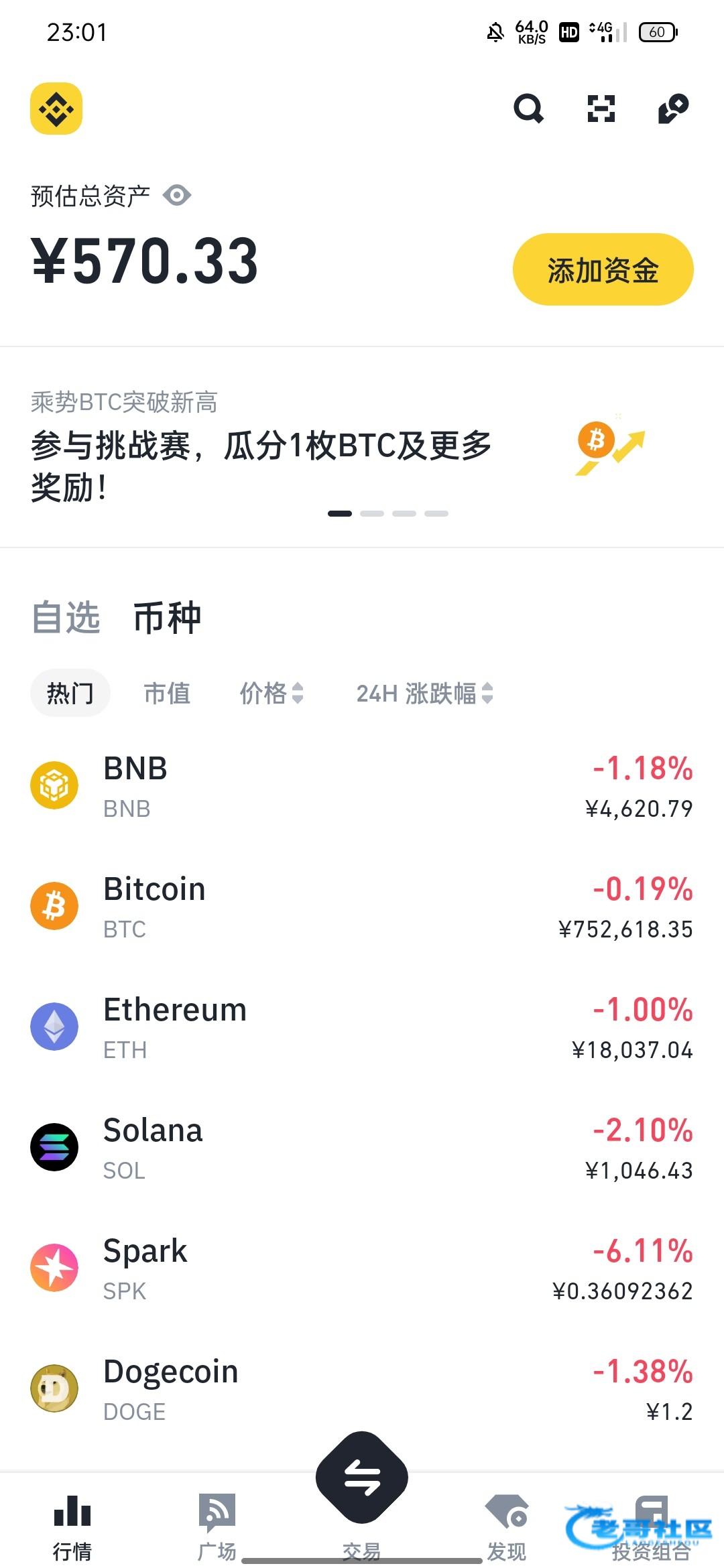
Task: View Ethereum ETH details
Action: [x=362, y=1027]
